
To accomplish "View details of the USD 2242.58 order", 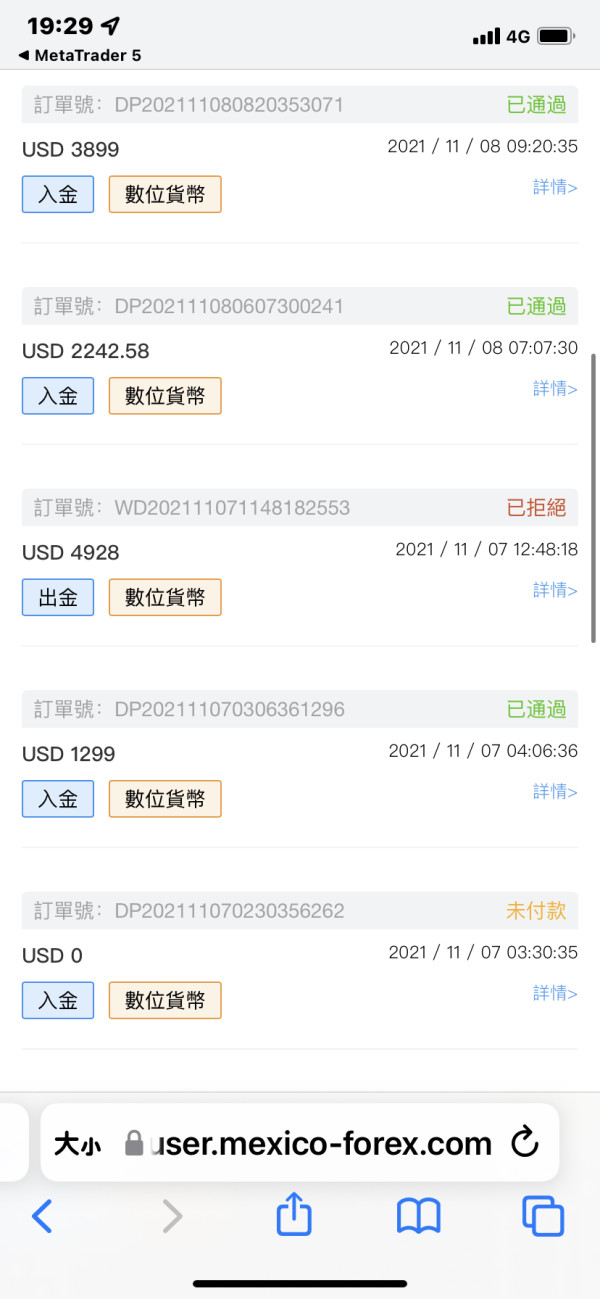I will tap(555, 388).
